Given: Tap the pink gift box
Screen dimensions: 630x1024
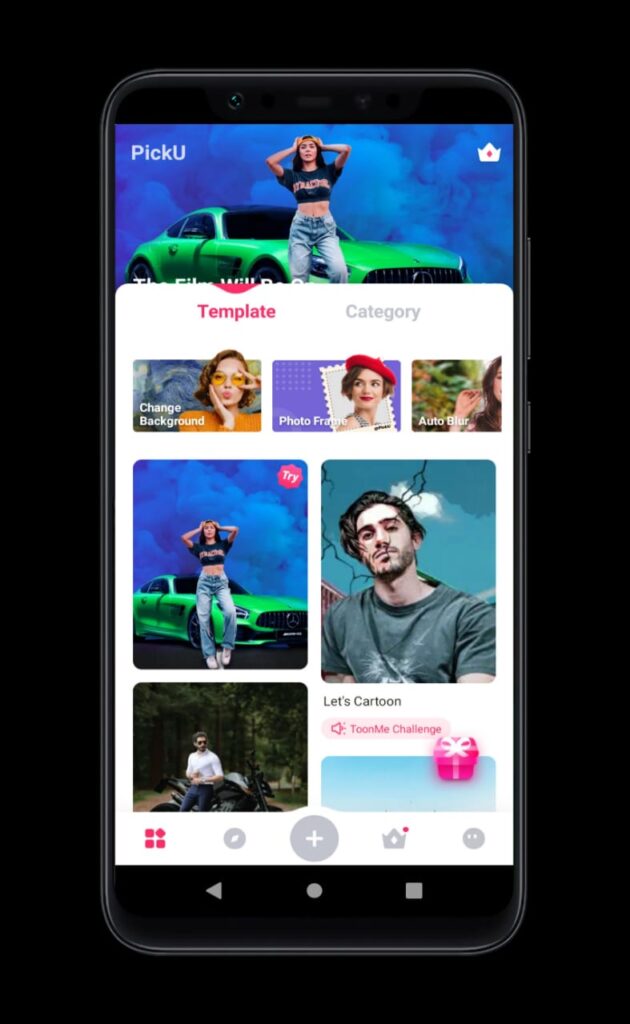Looking at the screenshot, I should [456, 758].
